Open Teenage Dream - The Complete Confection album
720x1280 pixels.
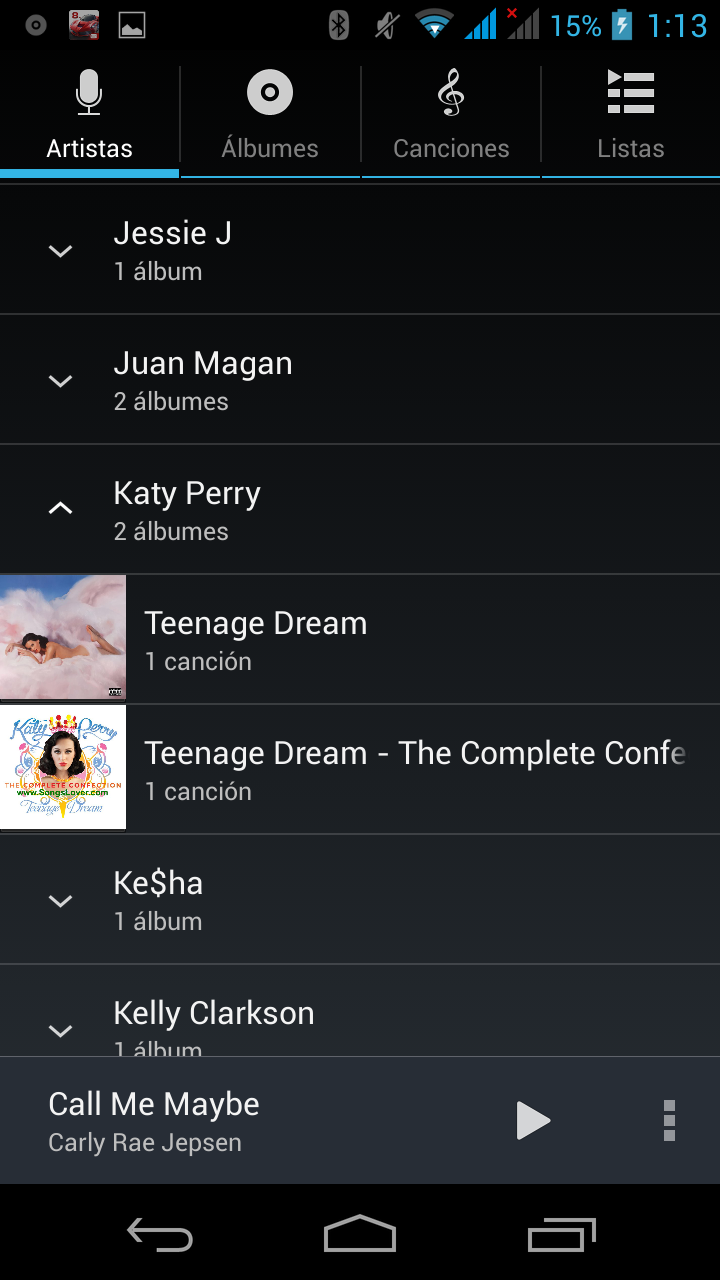pos(360,769)
